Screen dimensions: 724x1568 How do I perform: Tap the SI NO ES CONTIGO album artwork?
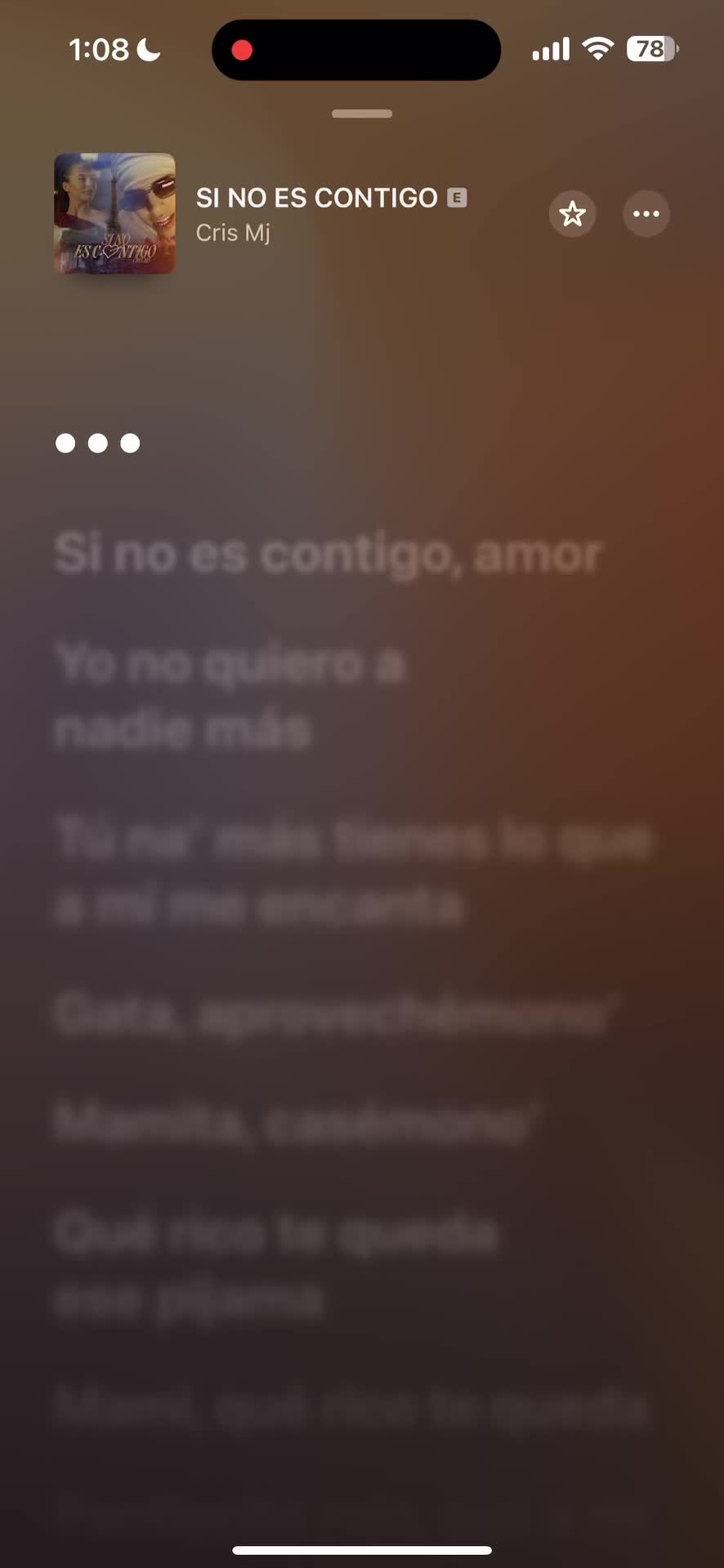pos(114,213)
